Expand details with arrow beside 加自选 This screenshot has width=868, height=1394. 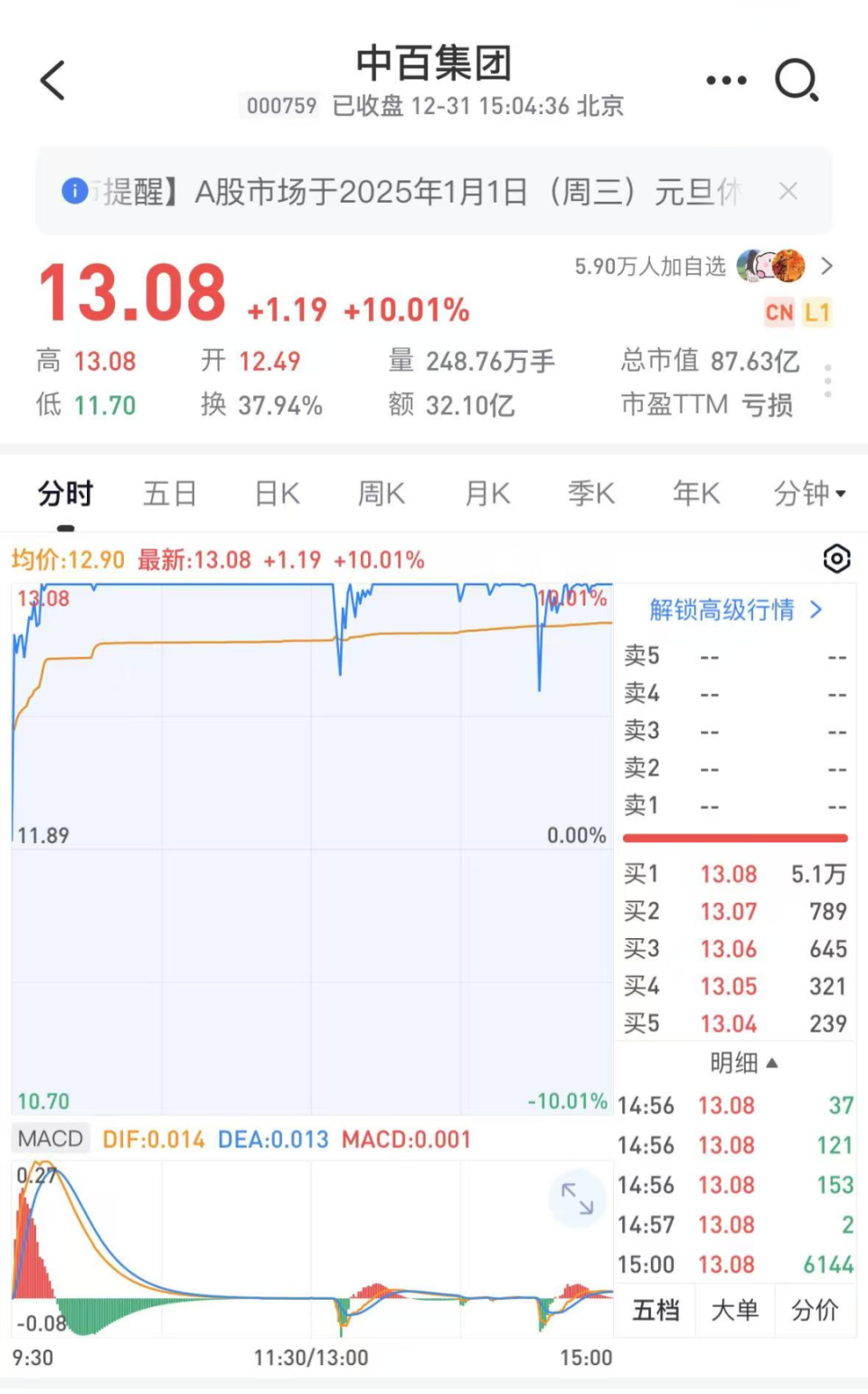826,267
